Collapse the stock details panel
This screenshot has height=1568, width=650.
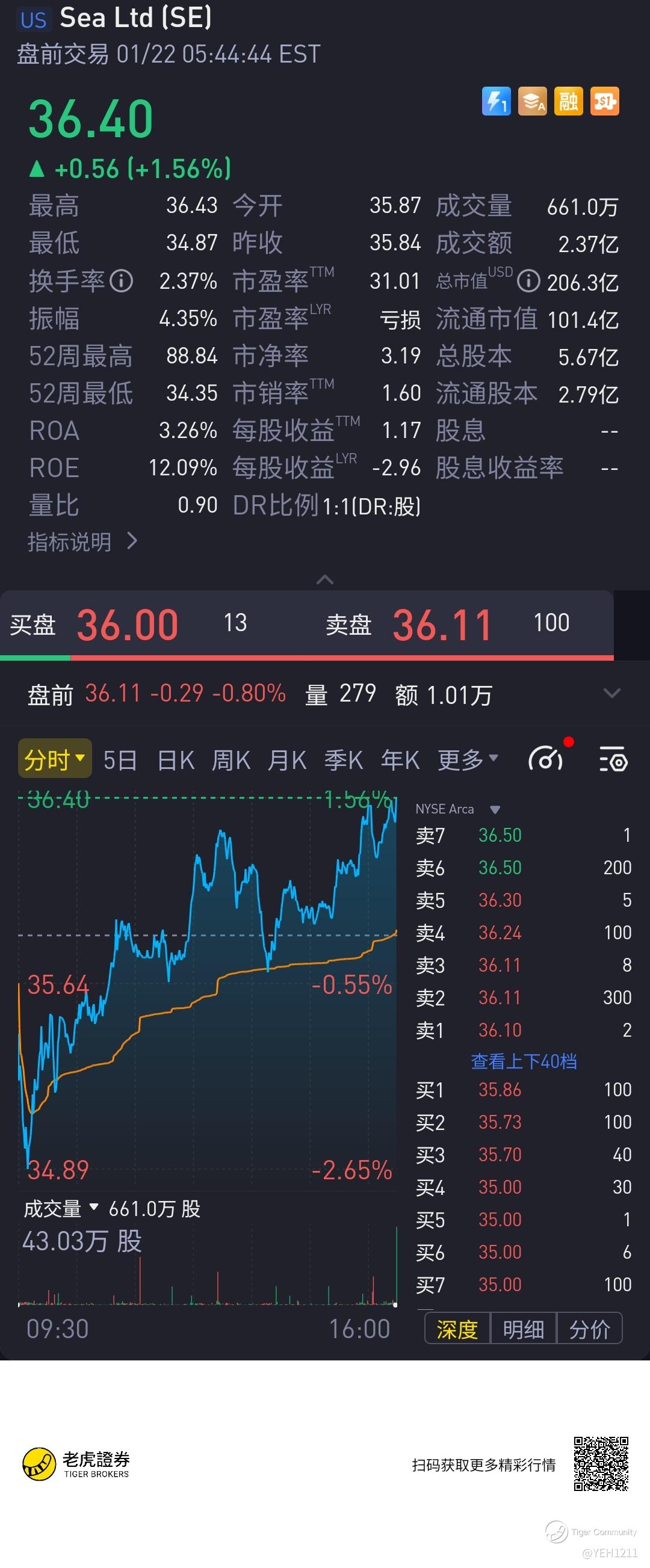click(x=325, y=579)
